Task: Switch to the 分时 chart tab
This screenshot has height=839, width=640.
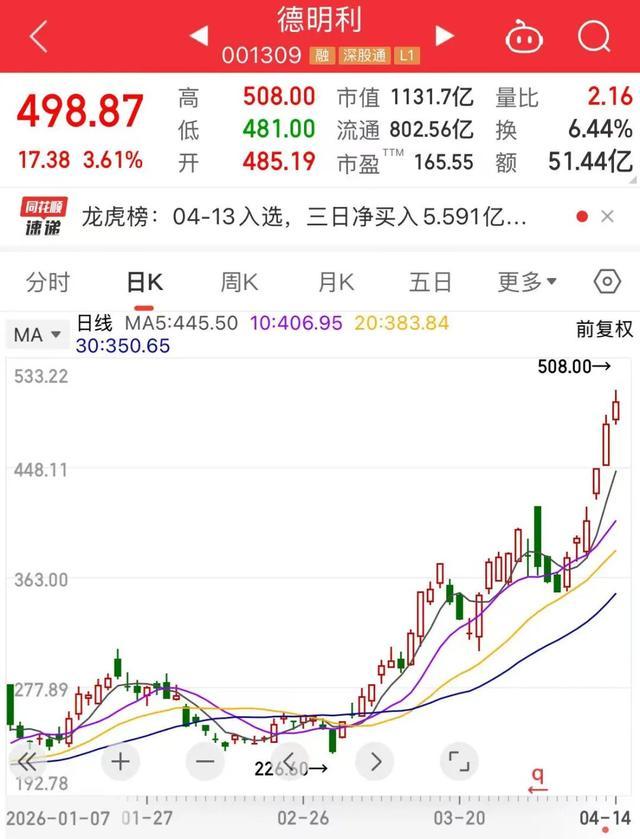Action: pos(48,282)
